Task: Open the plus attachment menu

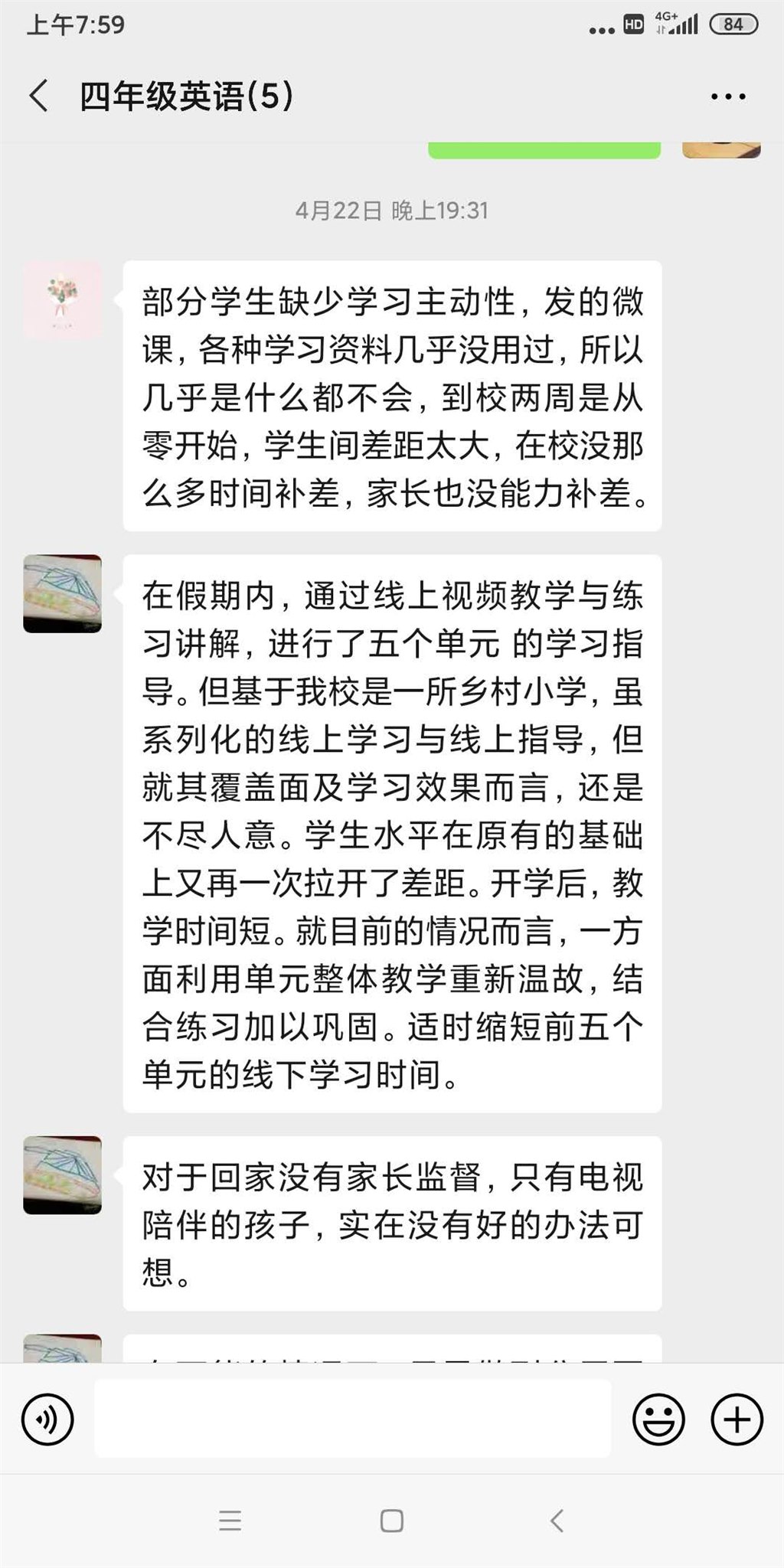Action: point(737,1419)
